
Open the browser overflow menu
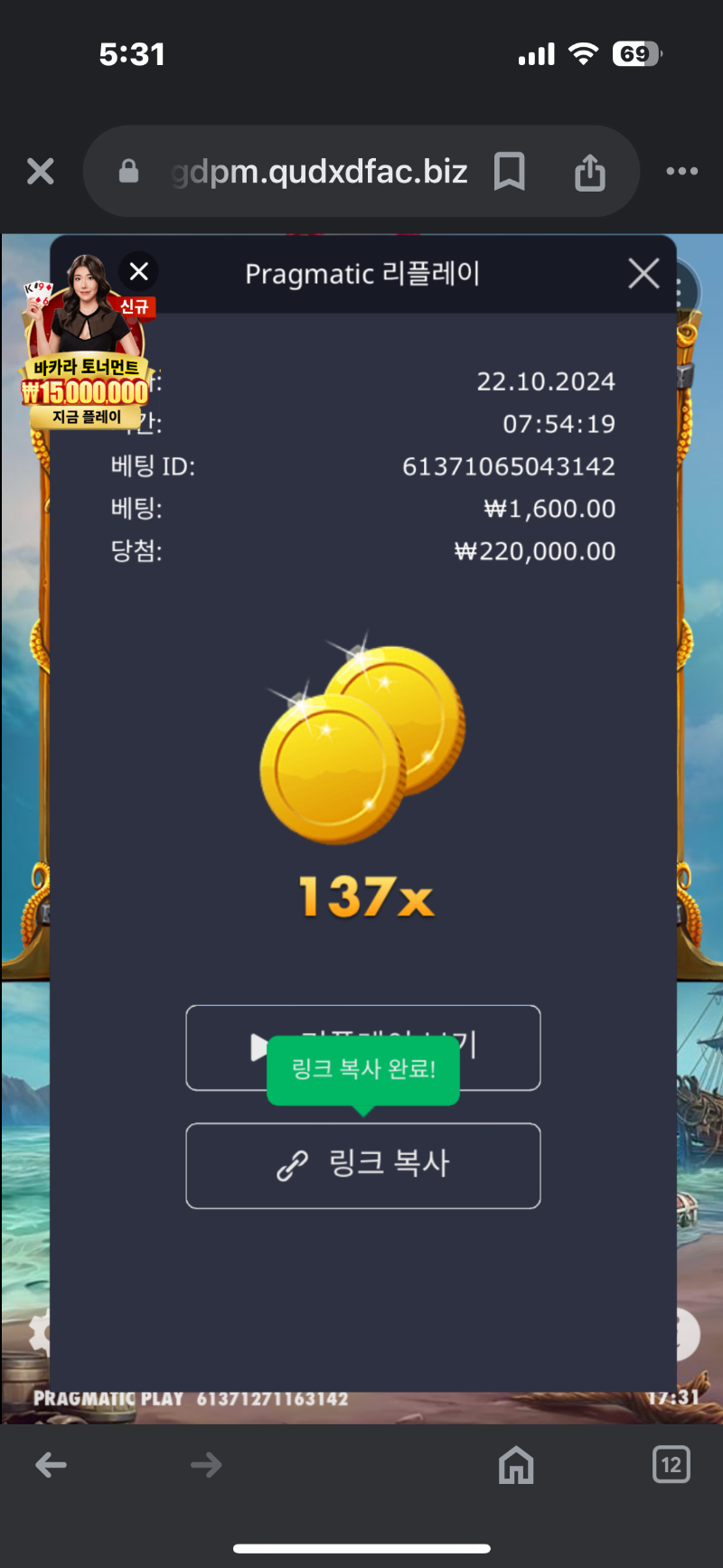[681, 171]
